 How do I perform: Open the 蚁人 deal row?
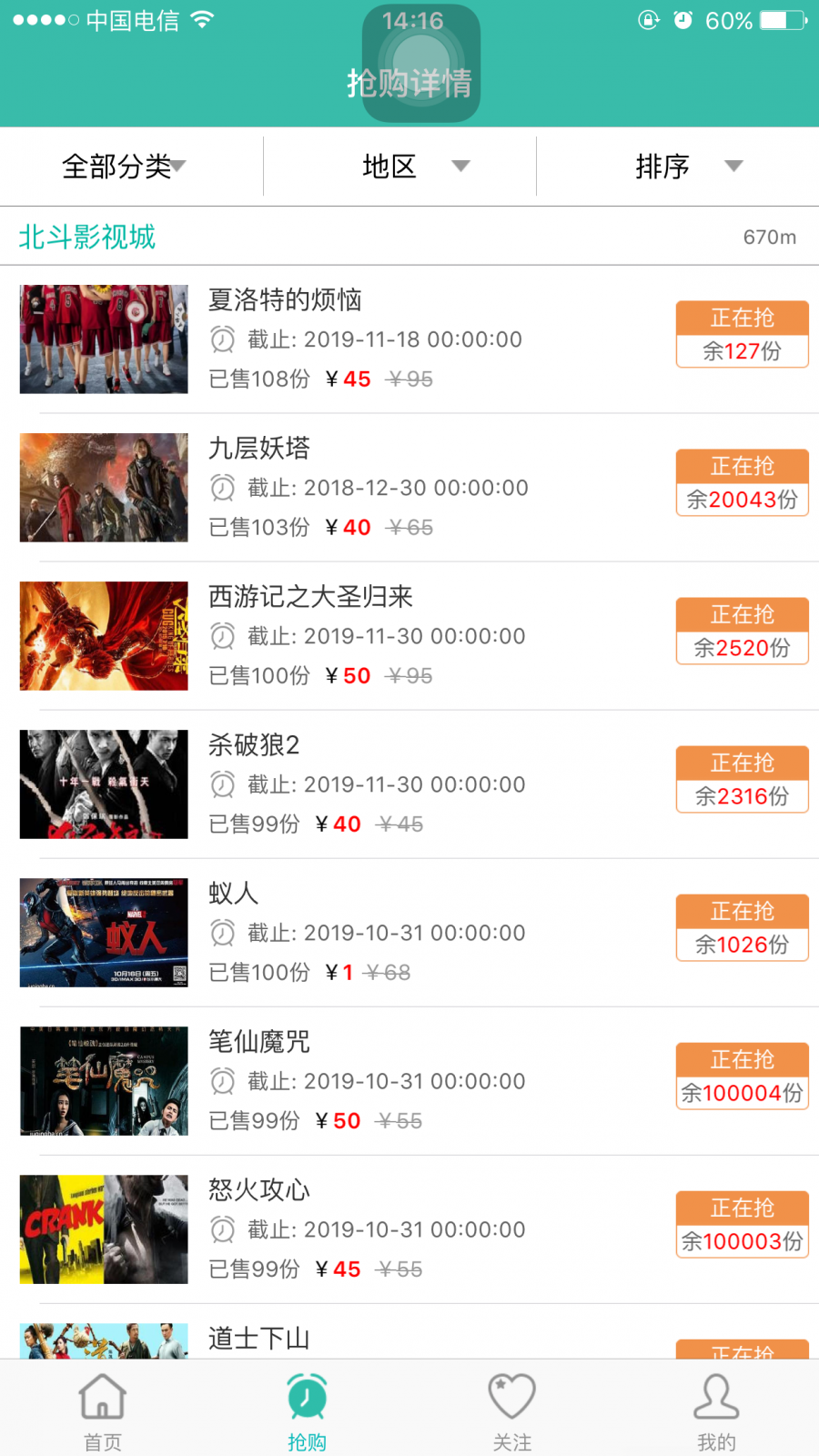[409, 933]
